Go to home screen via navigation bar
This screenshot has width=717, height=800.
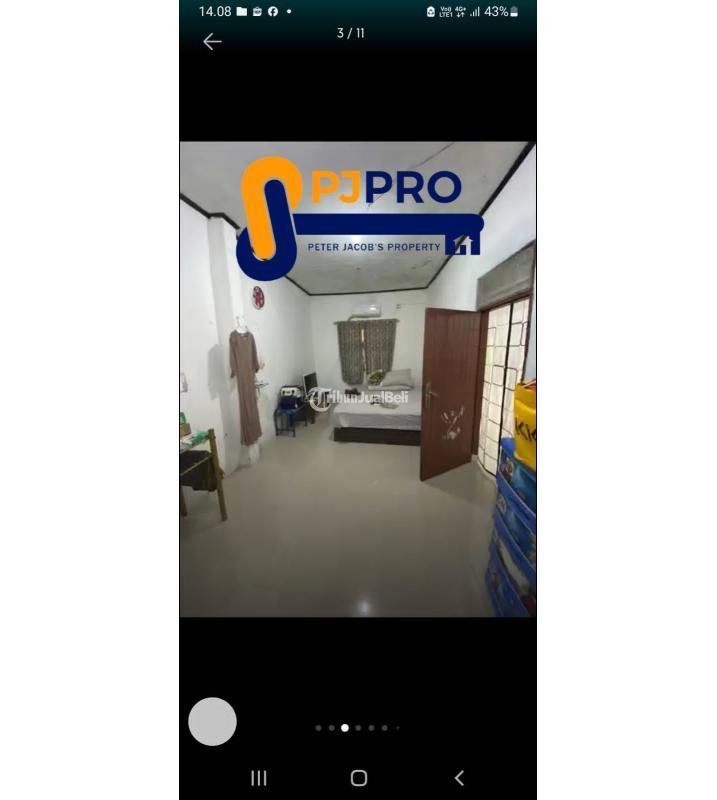359,778
